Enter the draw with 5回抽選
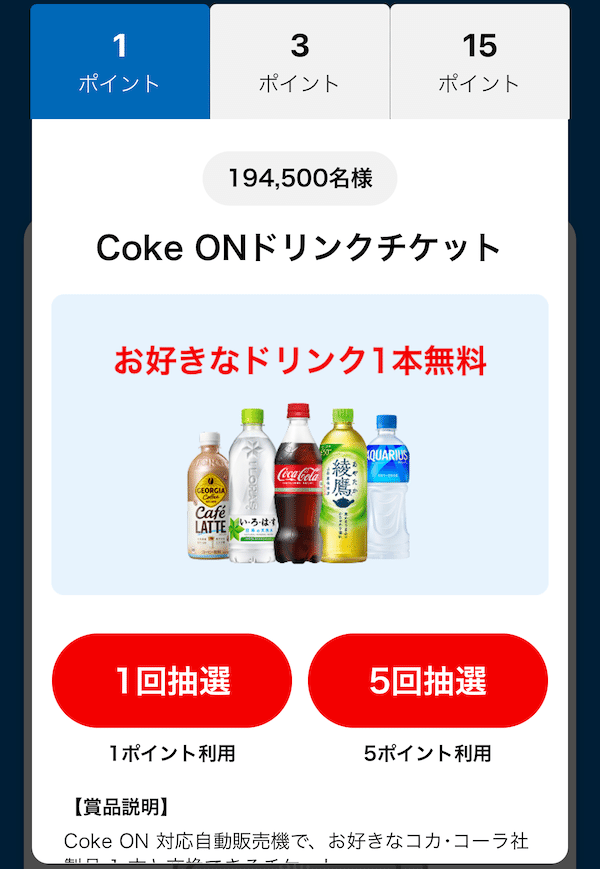600x869 pixels. [x=428, y=681]
